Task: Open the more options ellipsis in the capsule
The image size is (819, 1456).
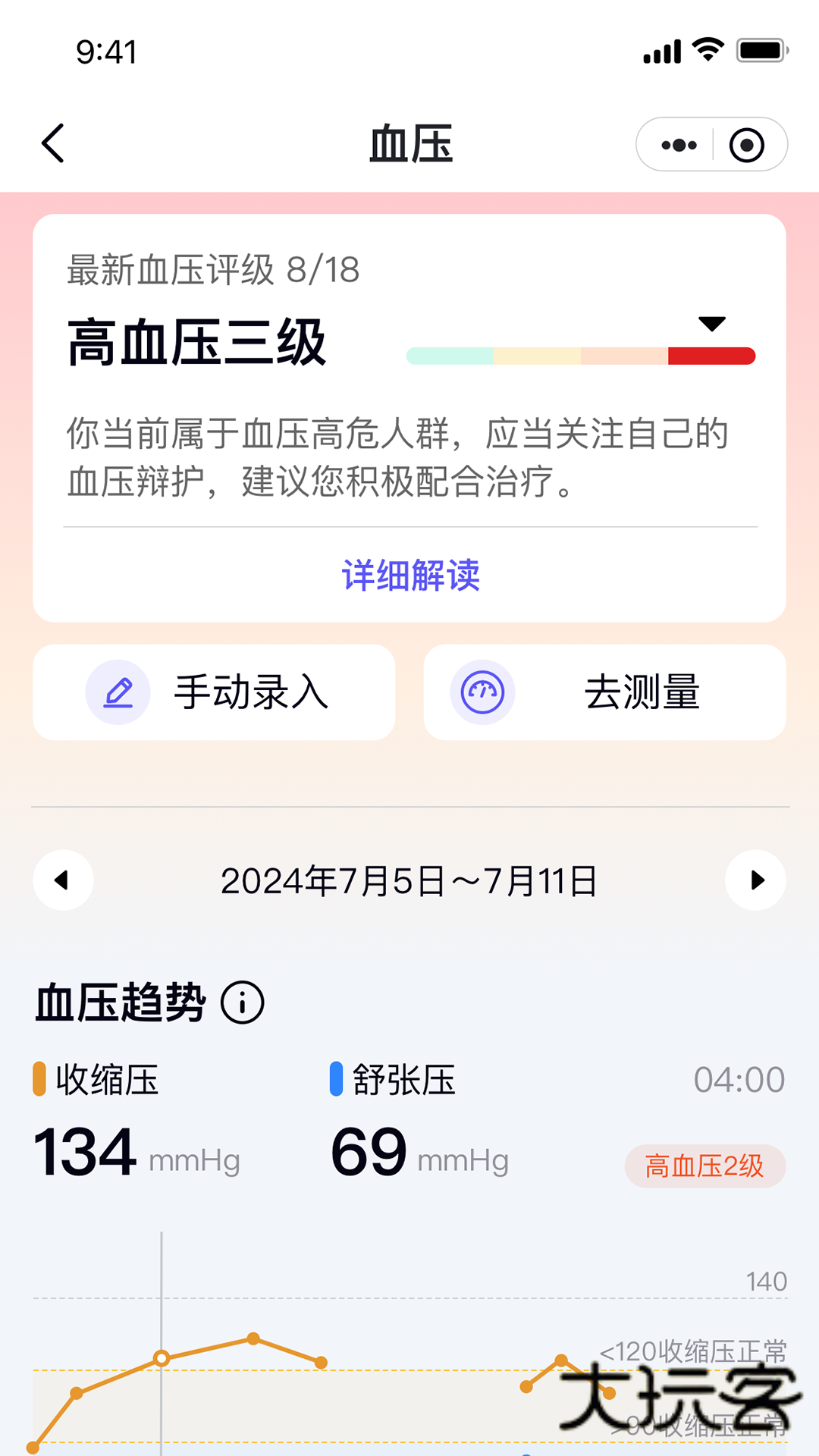Action: [x=679, y=144]
